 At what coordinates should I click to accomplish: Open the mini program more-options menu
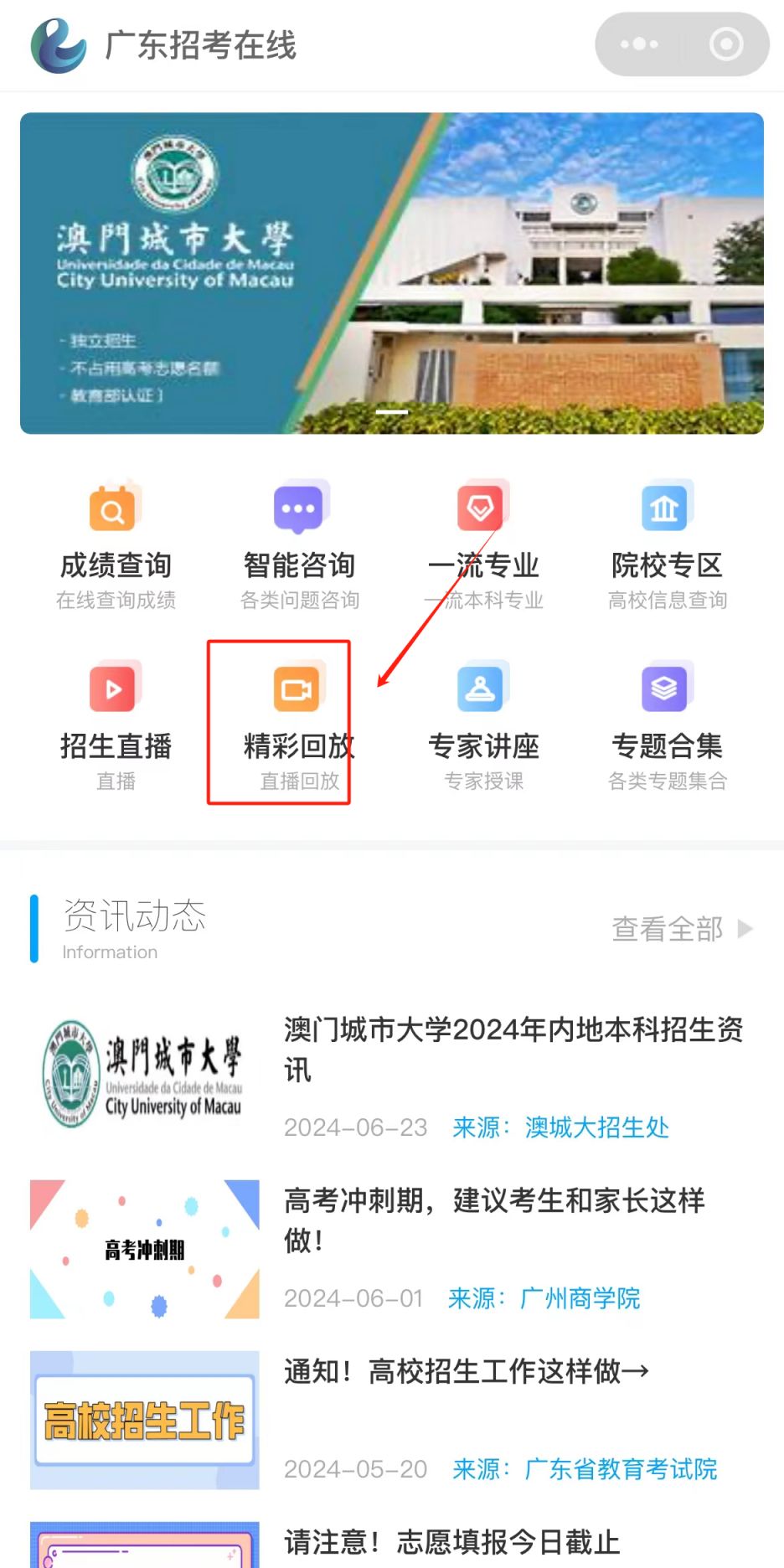639,44
